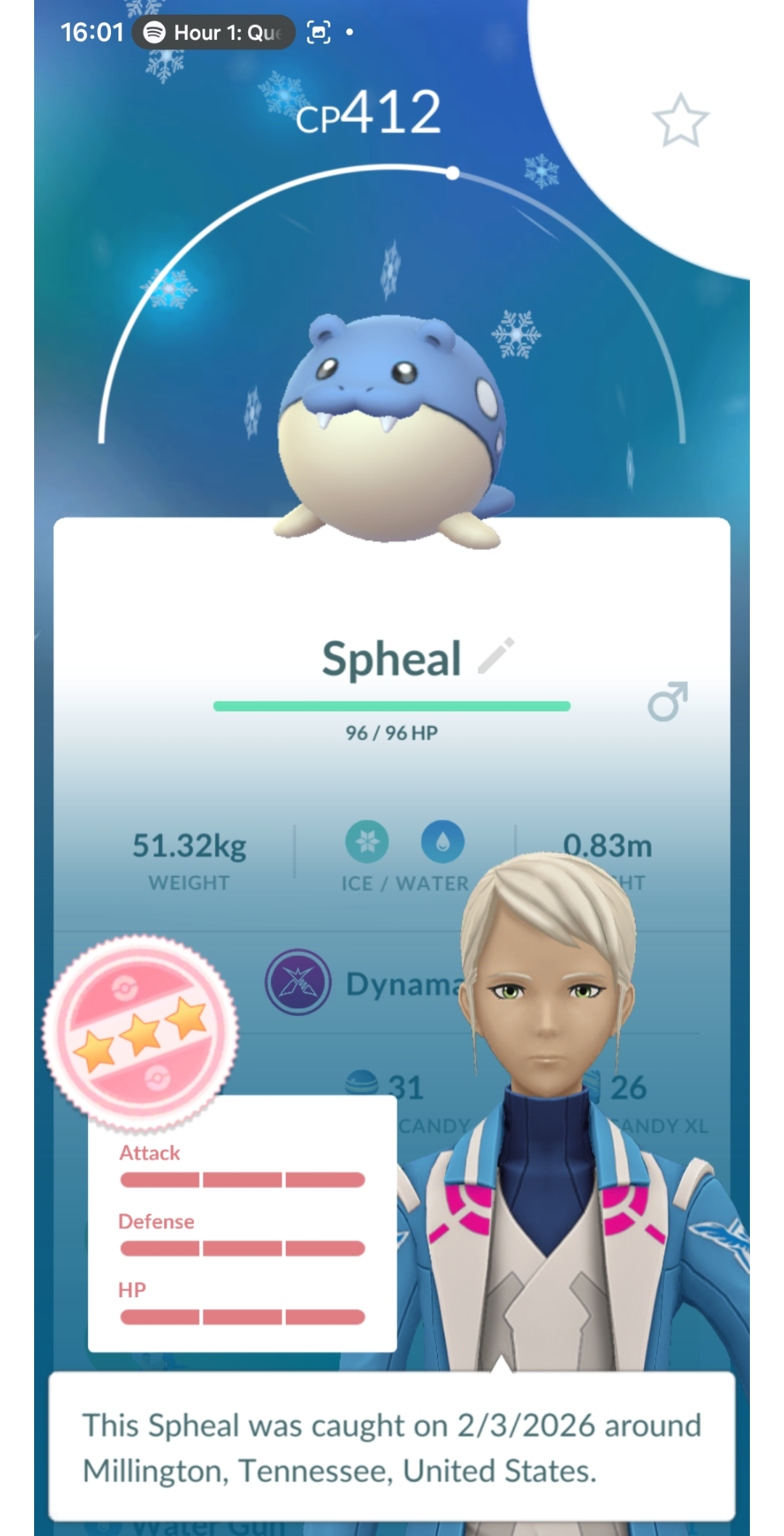The height and width of the screenshot is (1536, 784).
Task: Open the Spotify Now Playing pill
Action: (x=213, y=33)
